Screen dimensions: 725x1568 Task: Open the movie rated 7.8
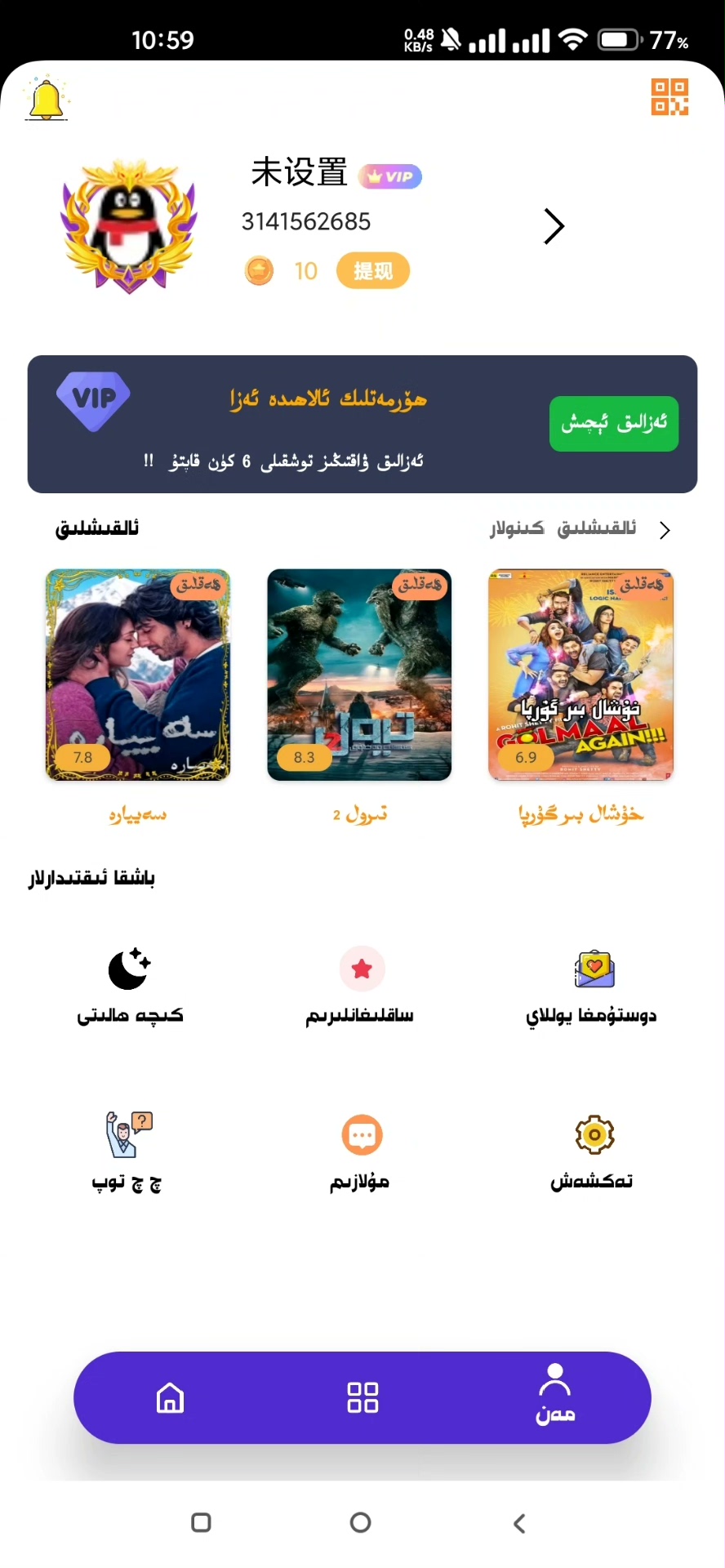coord(138,675)
